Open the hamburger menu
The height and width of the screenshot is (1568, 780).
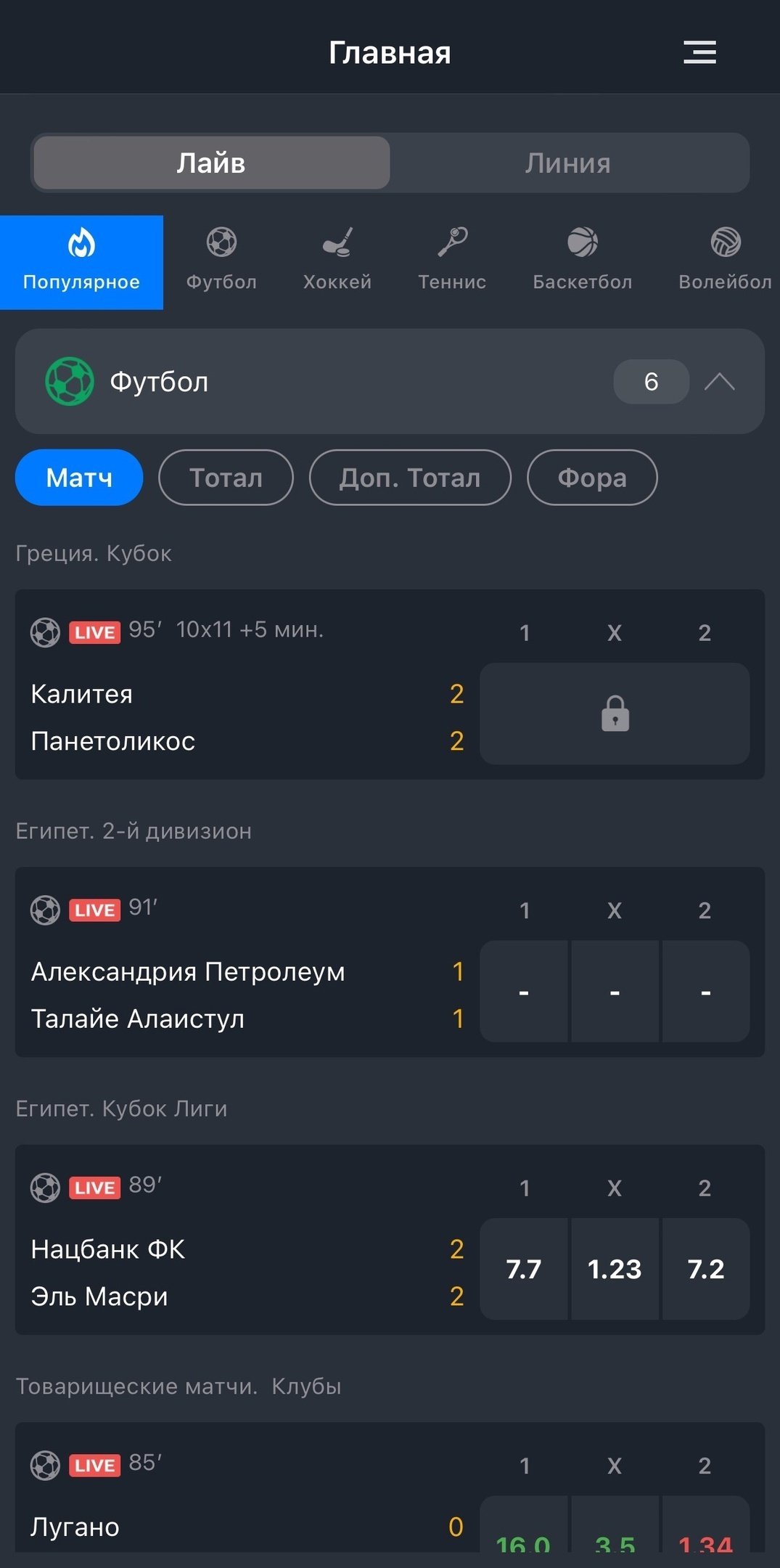click(x=699, y=52)
